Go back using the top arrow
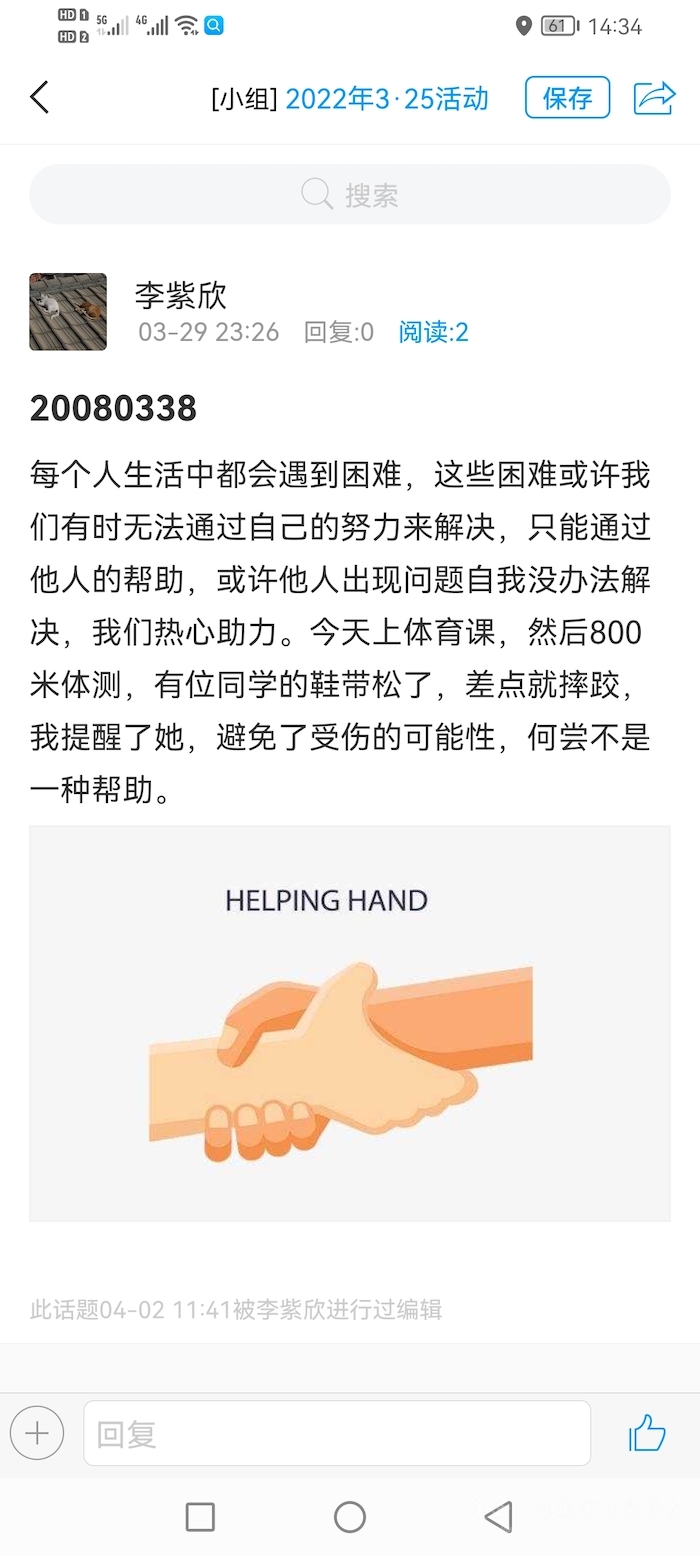The image size is (700, 1556). [x=39, y=98]
